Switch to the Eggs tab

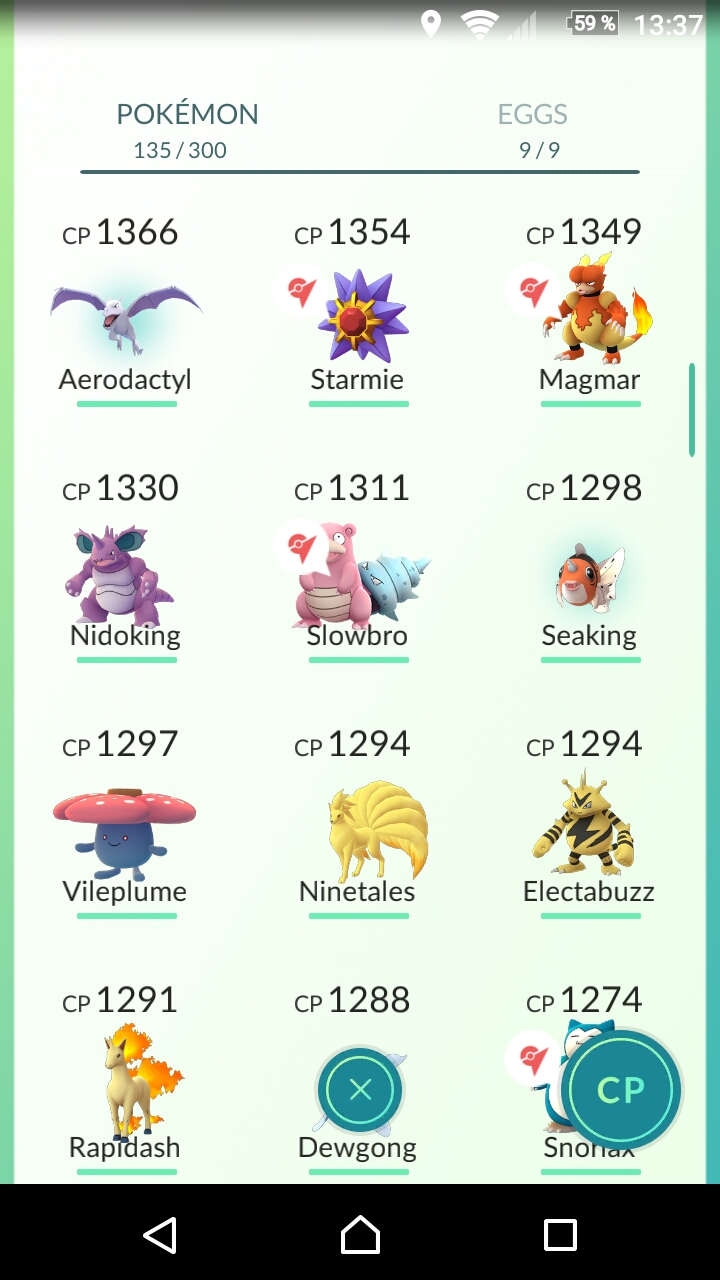[533, 130]
